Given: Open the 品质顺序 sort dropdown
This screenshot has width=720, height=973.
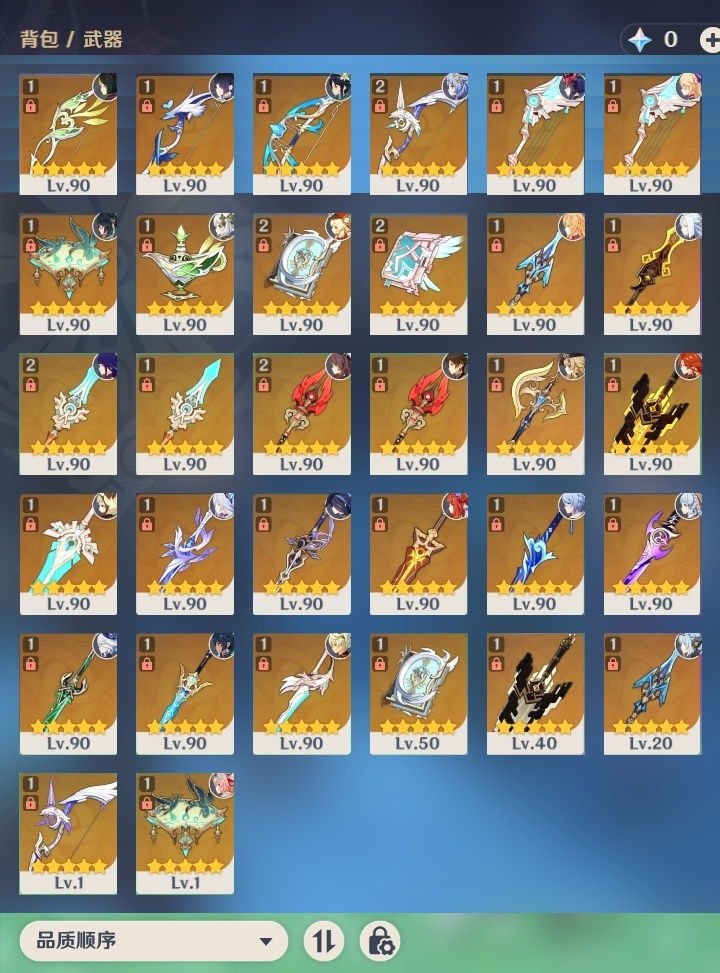Looking at the screenshot, I should pos(153,941).
